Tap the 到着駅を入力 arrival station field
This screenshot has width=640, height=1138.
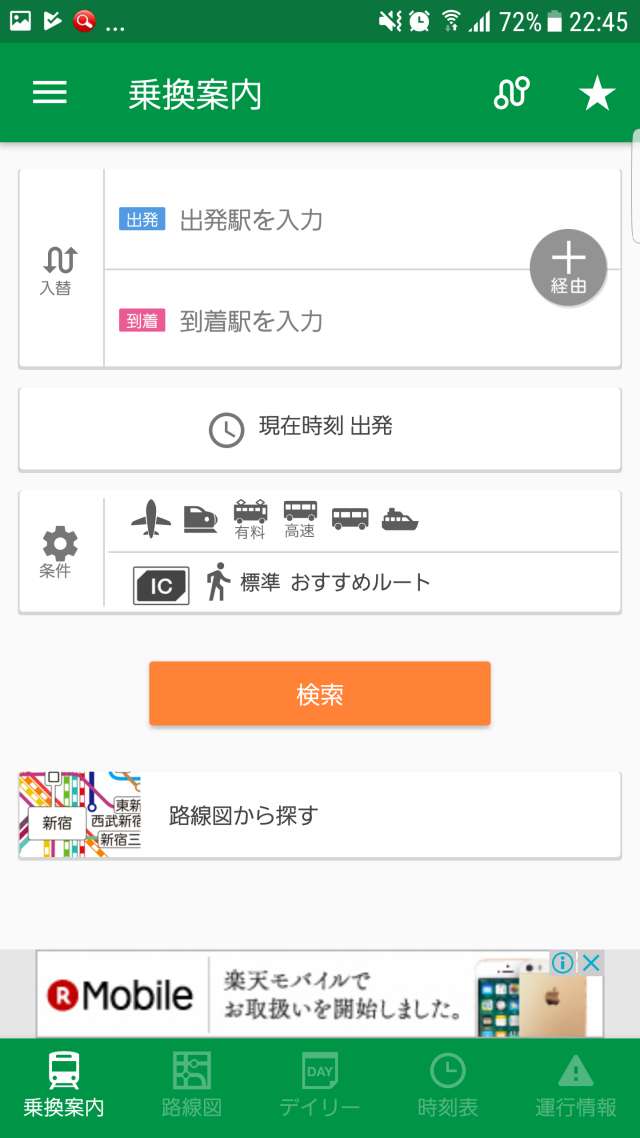coord(320,321)
